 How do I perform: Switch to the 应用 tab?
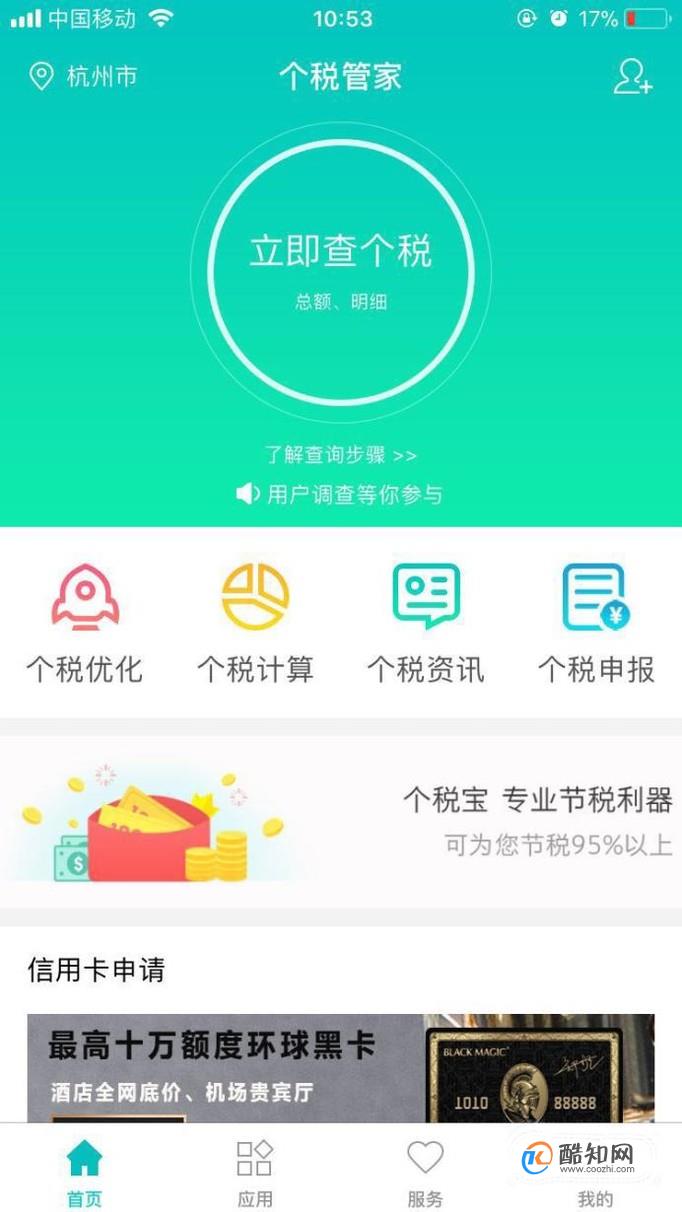255,1173
